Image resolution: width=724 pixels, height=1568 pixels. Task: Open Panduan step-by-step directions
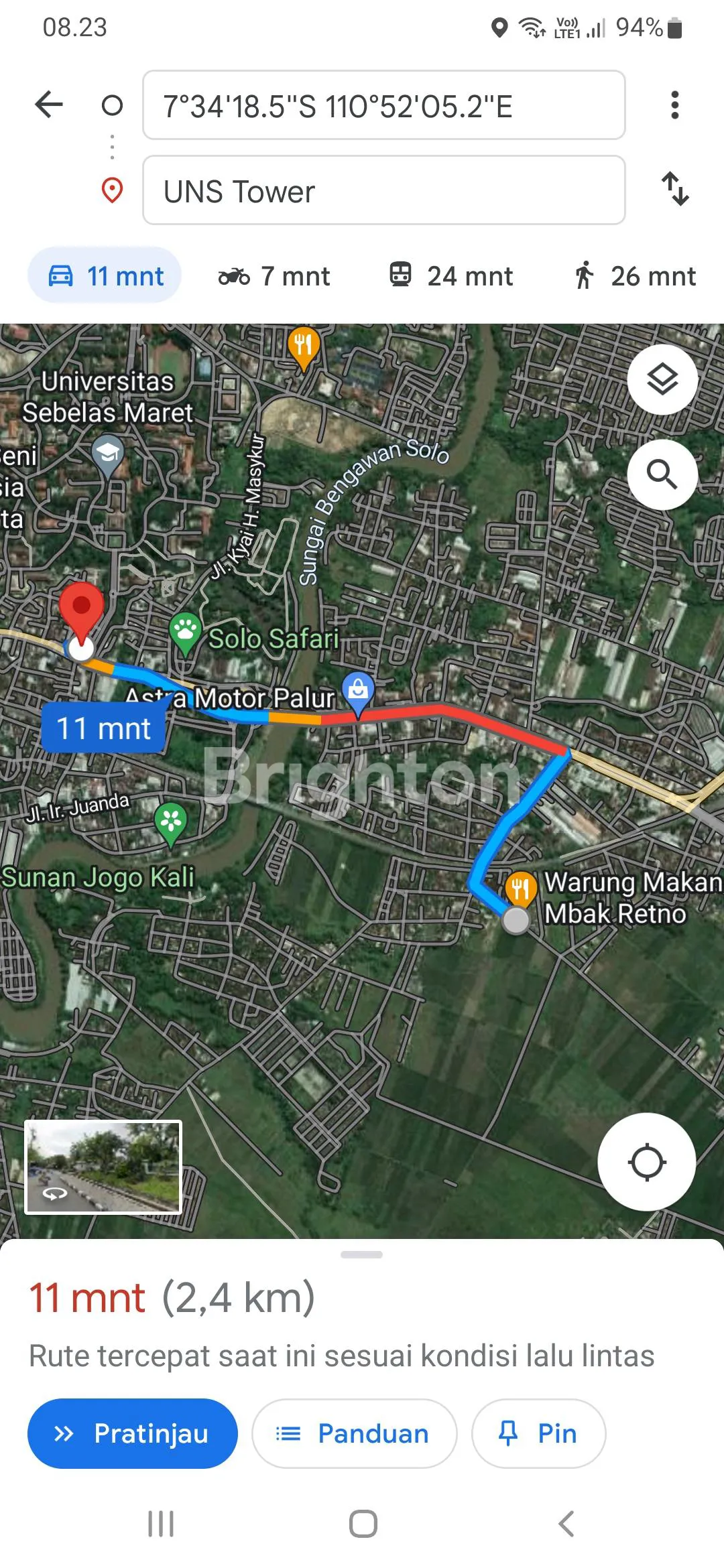354,1434
